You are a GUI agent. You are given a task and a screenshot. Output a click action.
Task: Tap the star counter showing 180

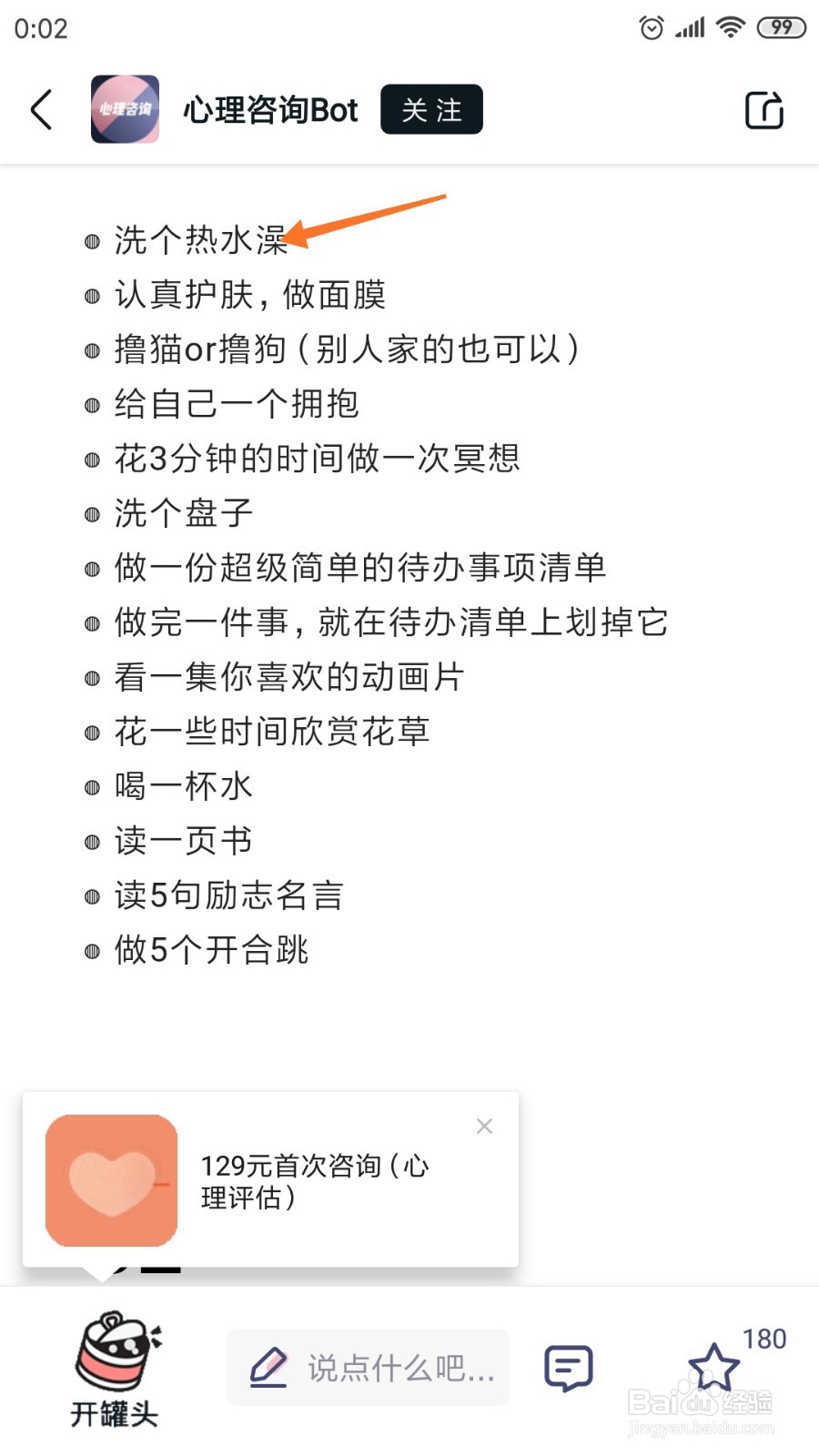point(763,1338)
